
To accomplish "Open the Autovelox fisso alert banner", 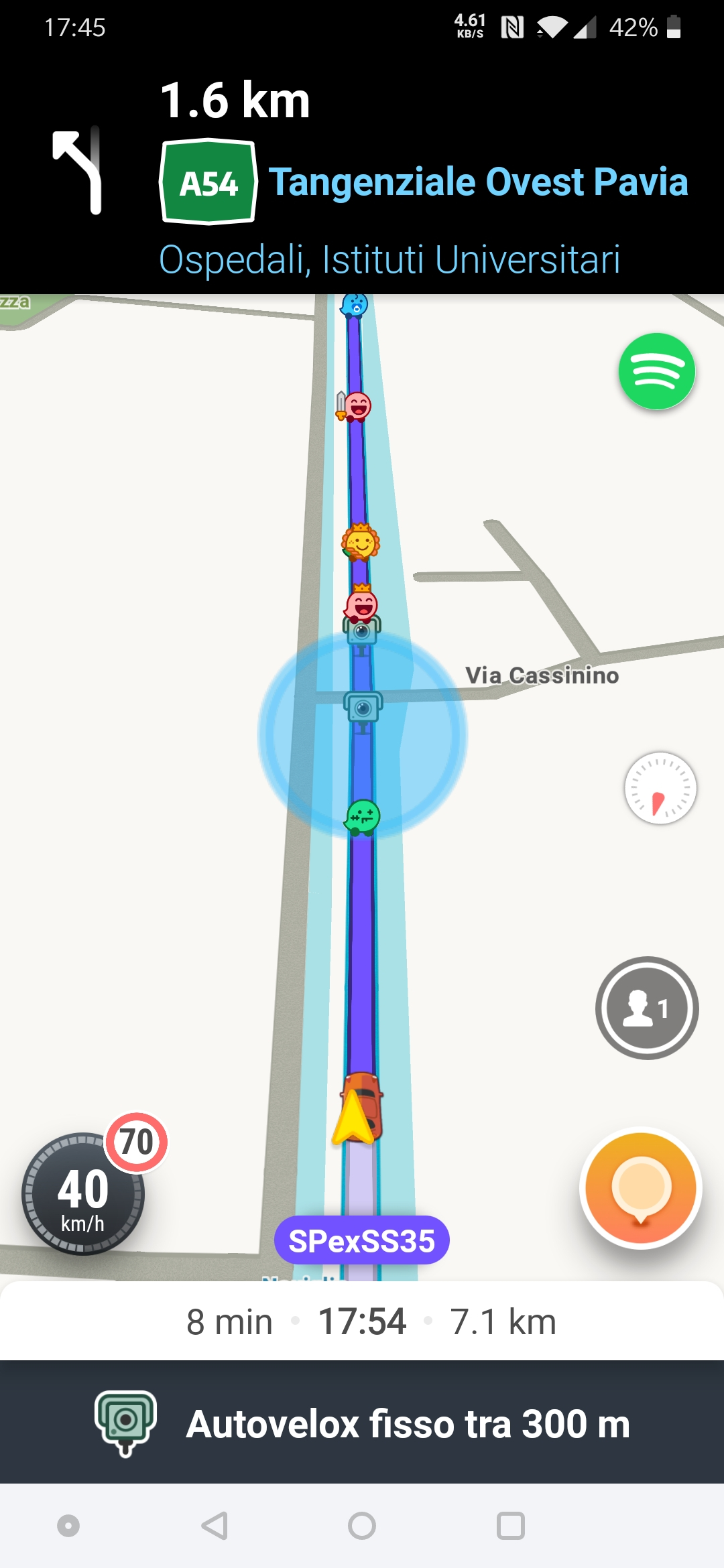I will [x=362, y=1423].
